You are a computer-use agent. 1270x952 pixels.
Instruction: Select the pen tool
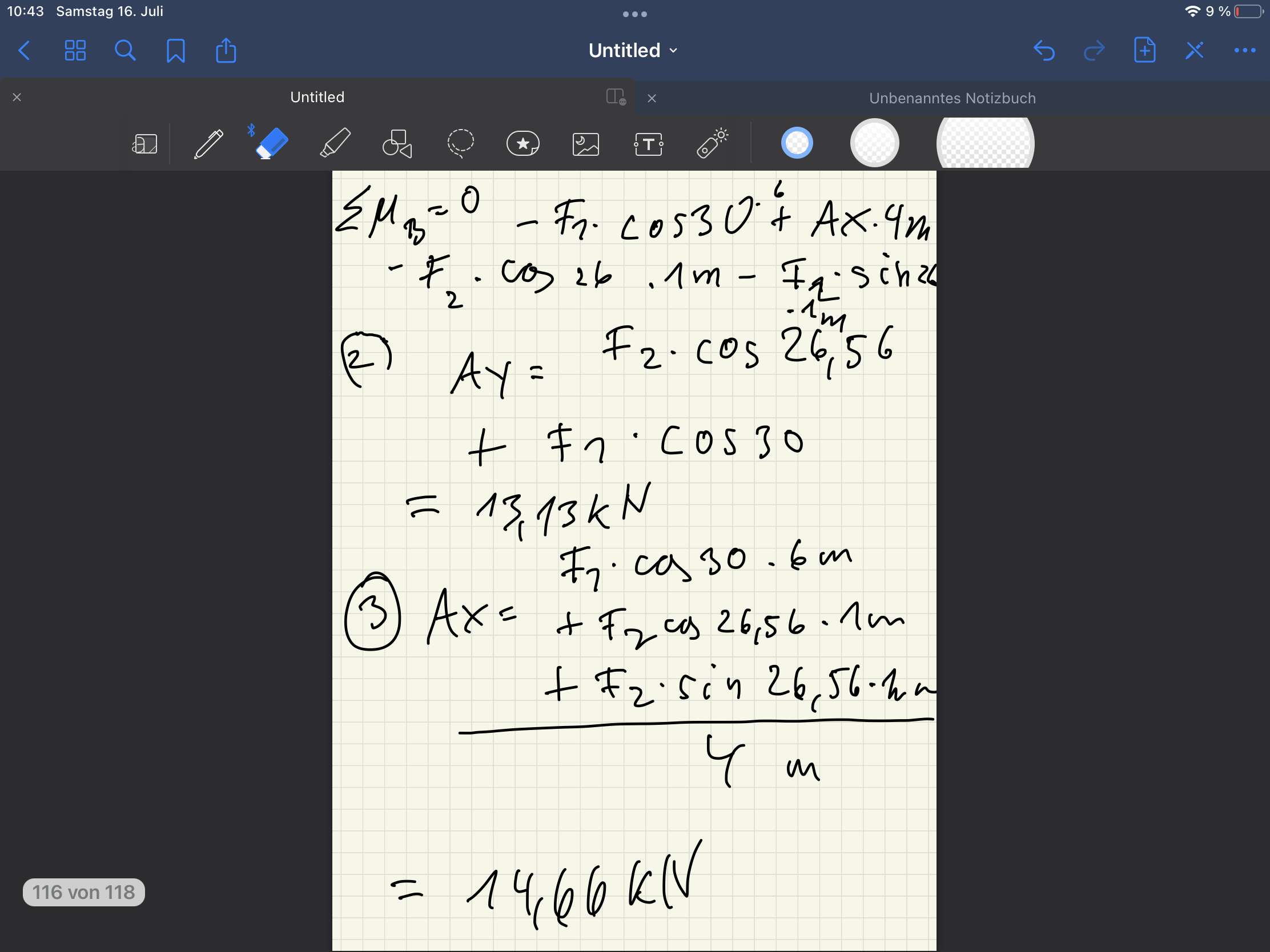[208, 143]
